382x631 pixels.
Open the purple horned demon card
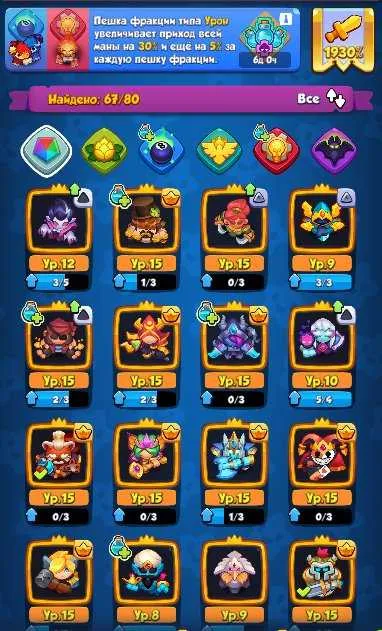click(x=234, y=356)
